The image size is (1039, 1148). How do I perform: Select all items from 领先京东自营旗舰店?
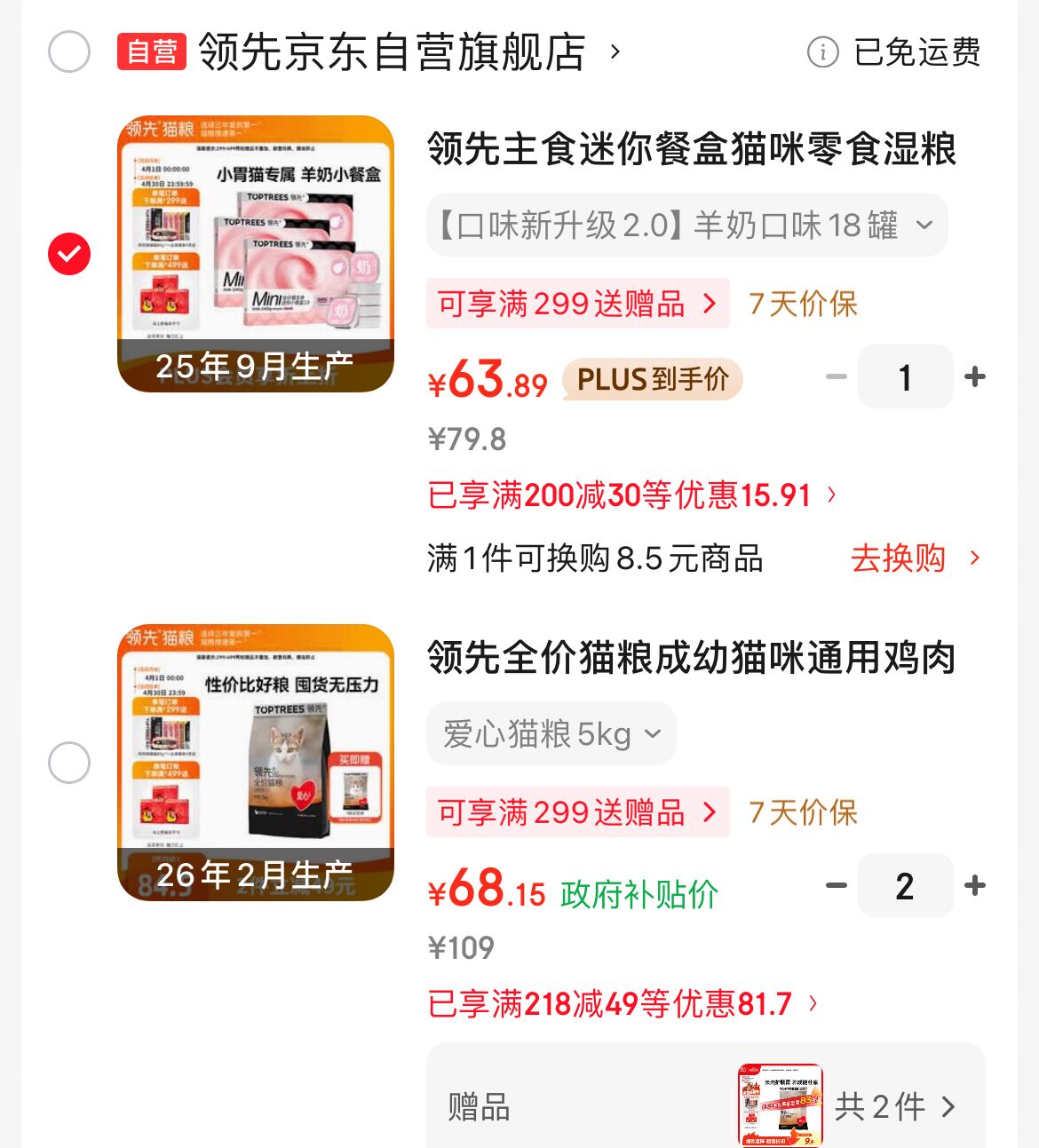tap(69, 52)
